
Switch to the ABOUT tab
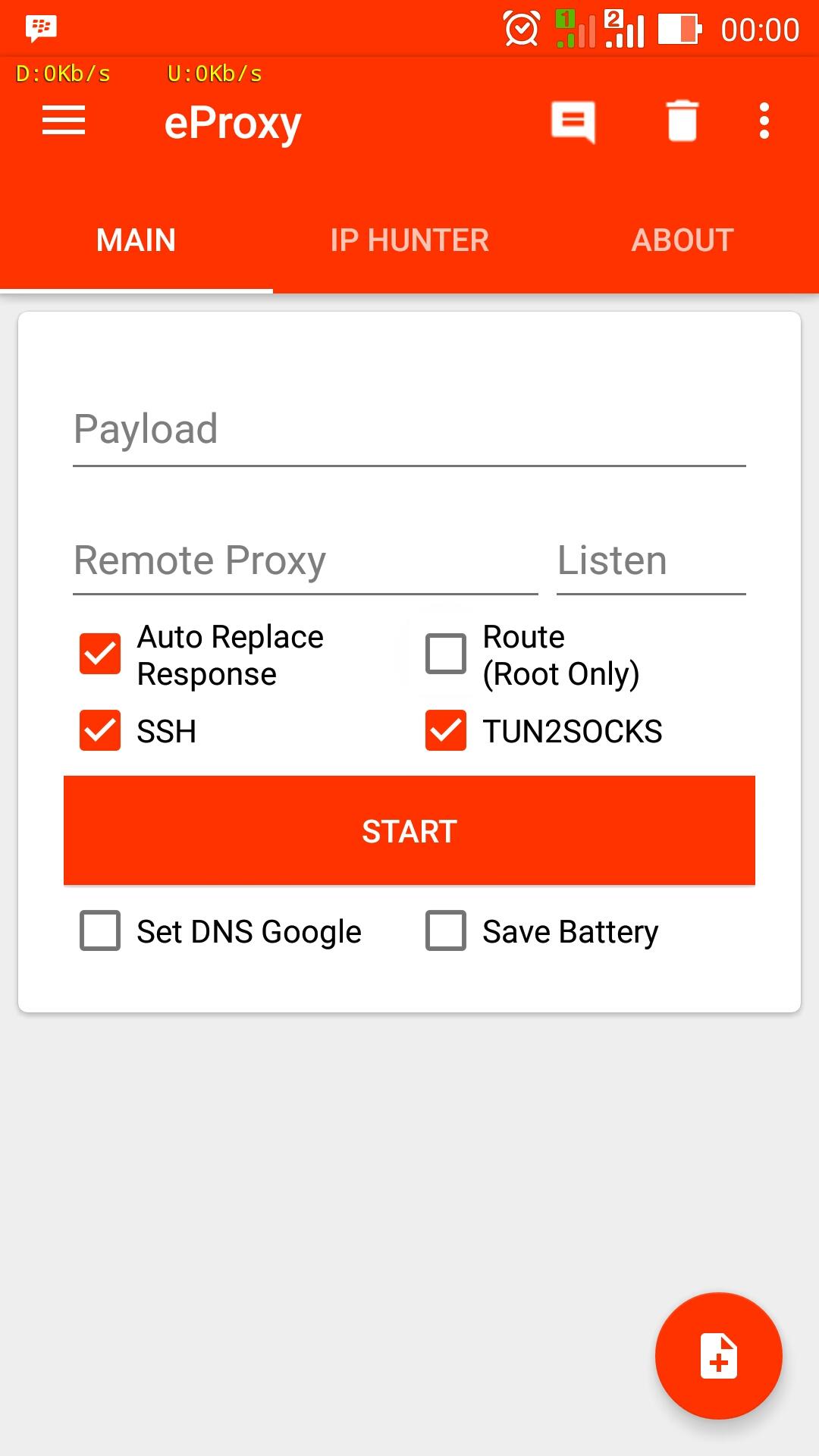click(x=682, y=240)
